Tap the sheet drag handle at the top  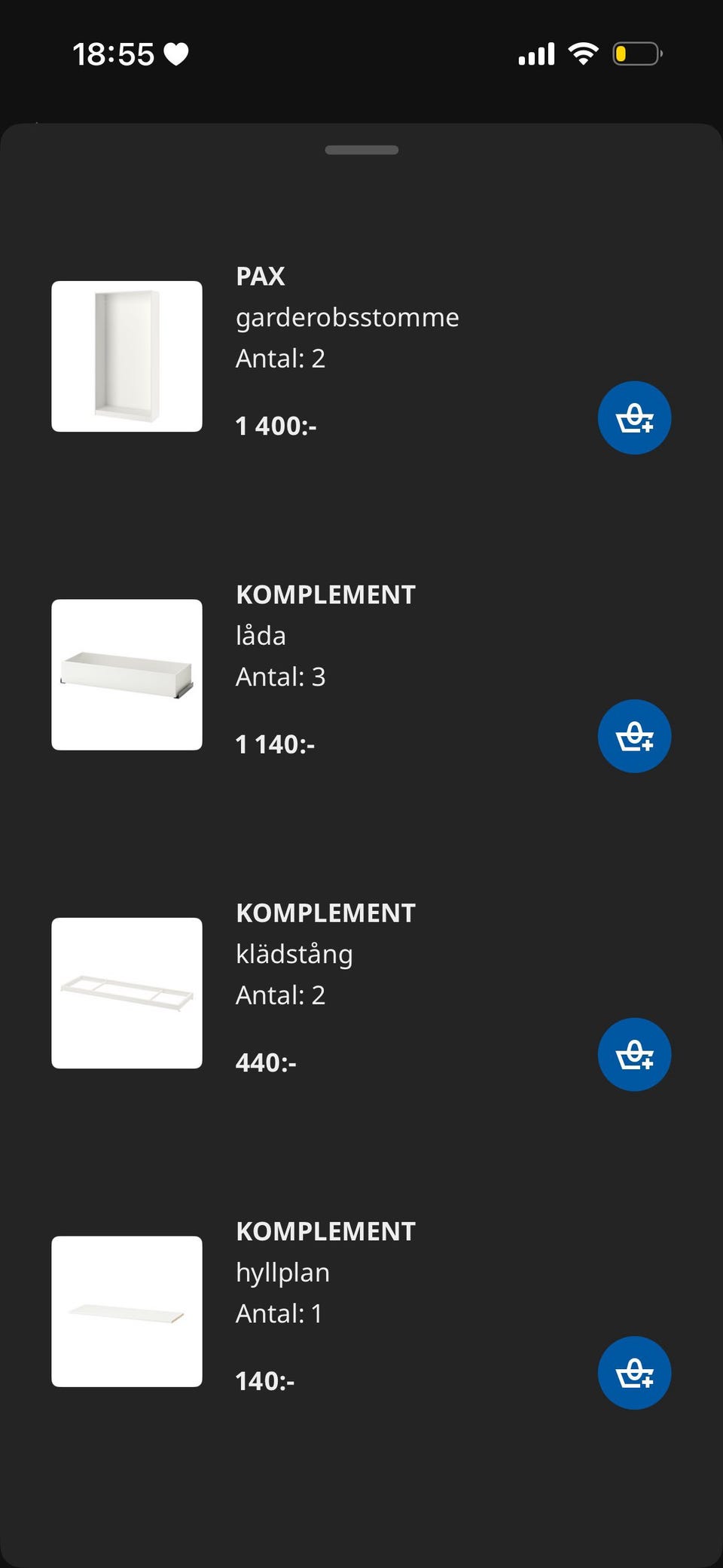tap(361, 150)
